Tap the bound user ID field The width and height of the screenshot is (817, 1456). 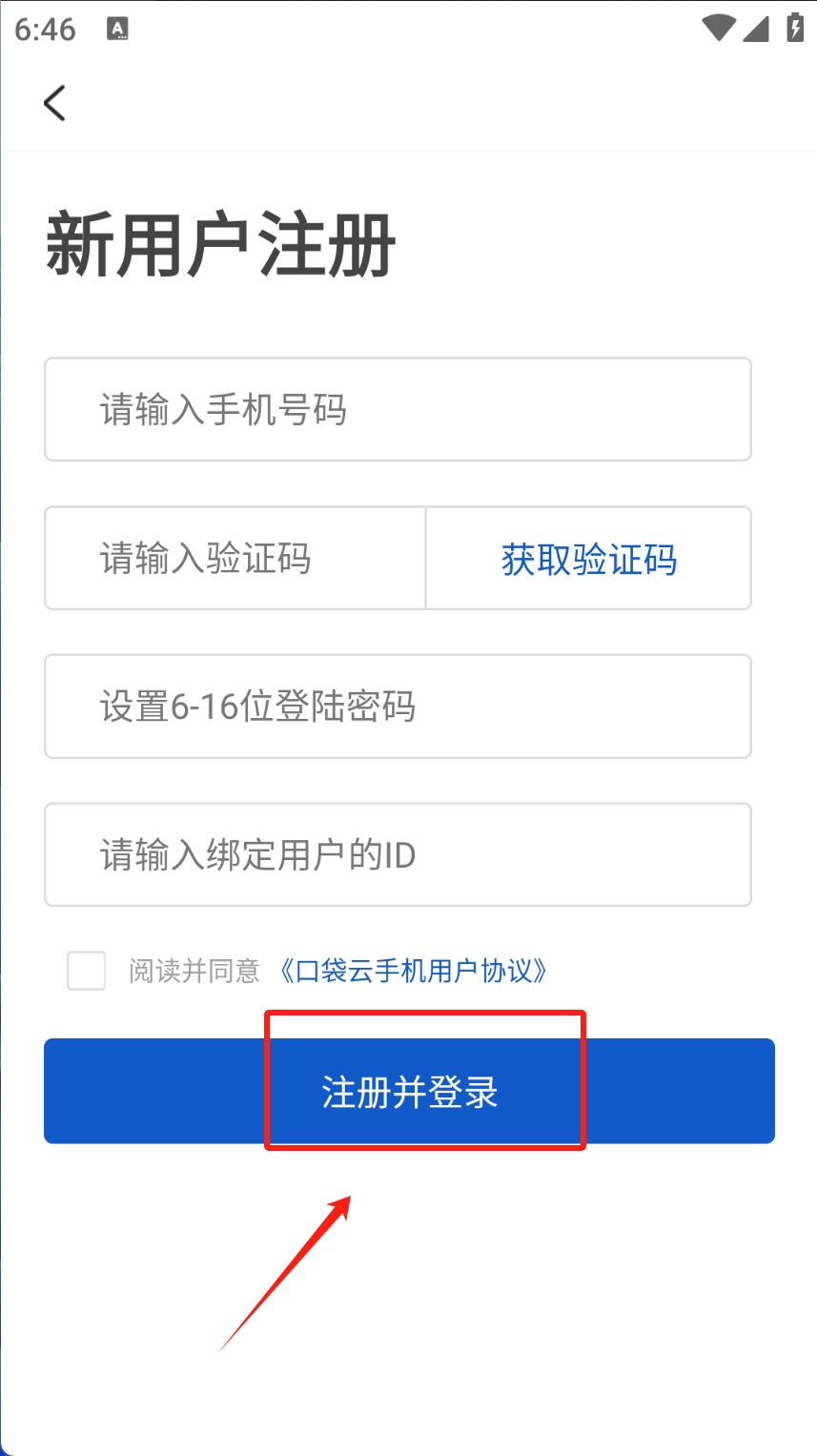398,854
